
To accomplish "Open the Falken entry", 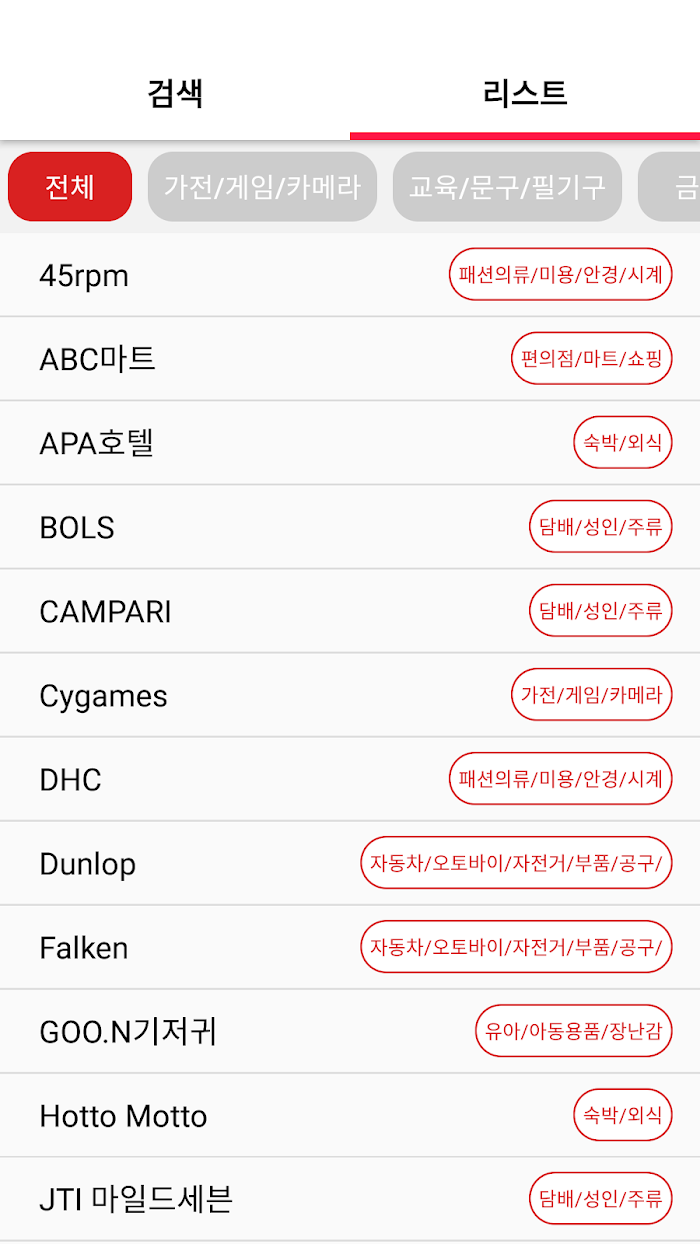I will coord(350,947).
